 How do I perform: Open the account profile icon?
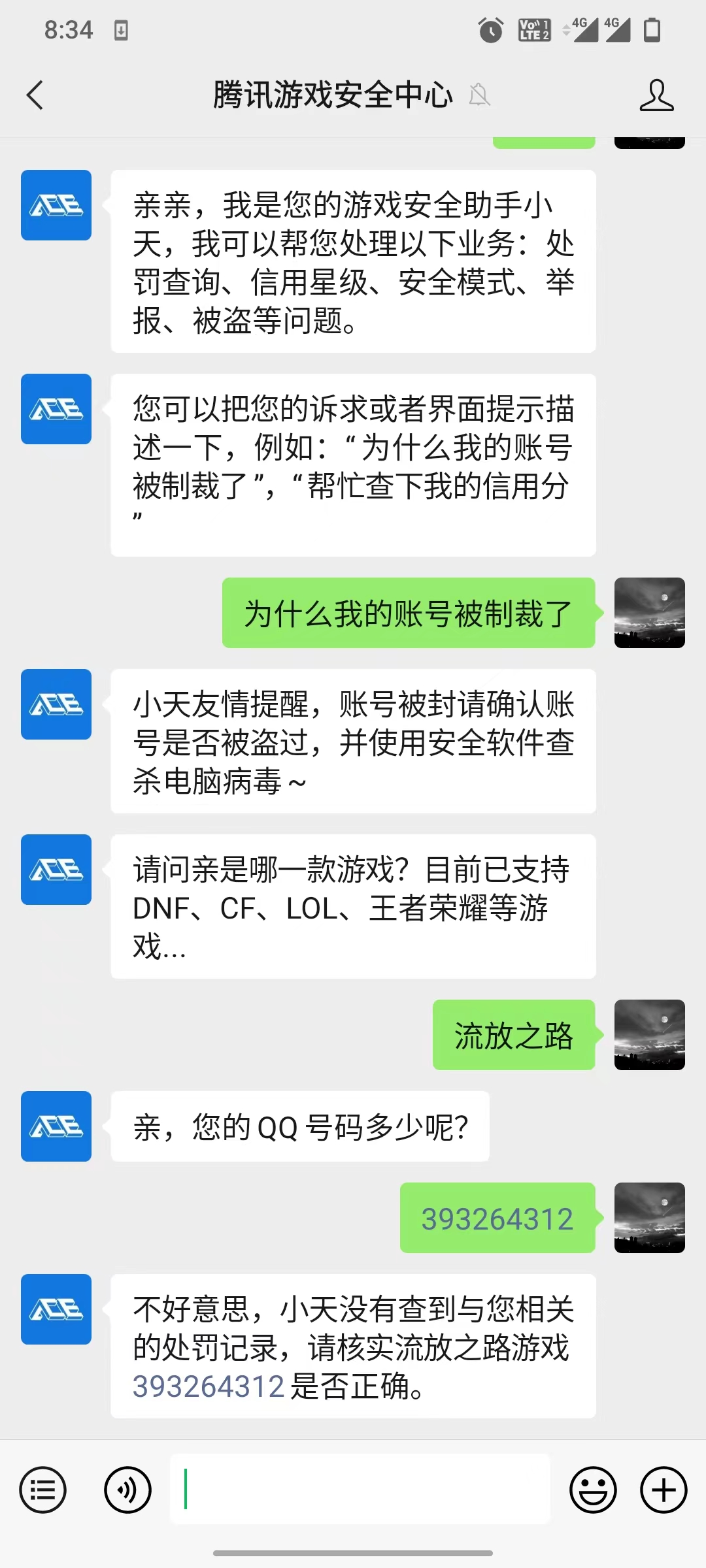pos(656,95)
